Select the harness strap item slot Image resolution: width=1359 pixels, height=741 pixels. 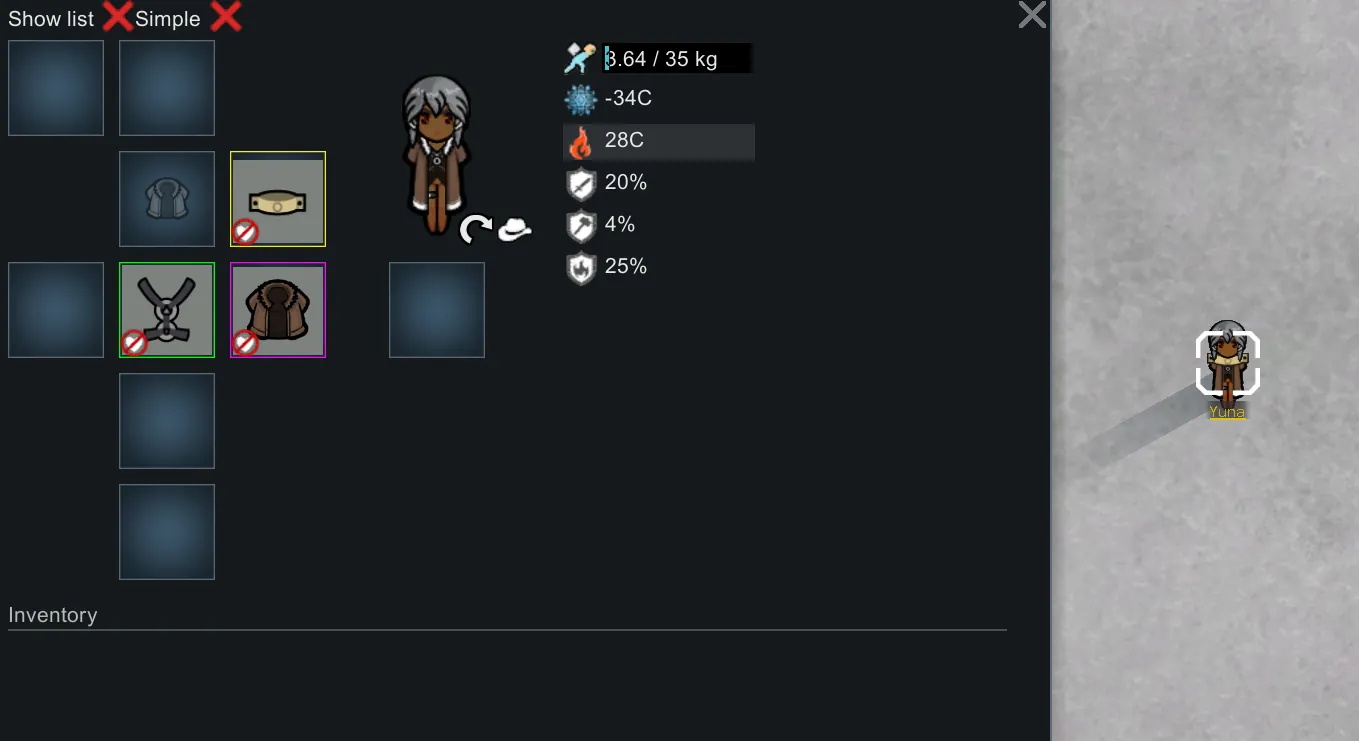click(x=167, y=310)
